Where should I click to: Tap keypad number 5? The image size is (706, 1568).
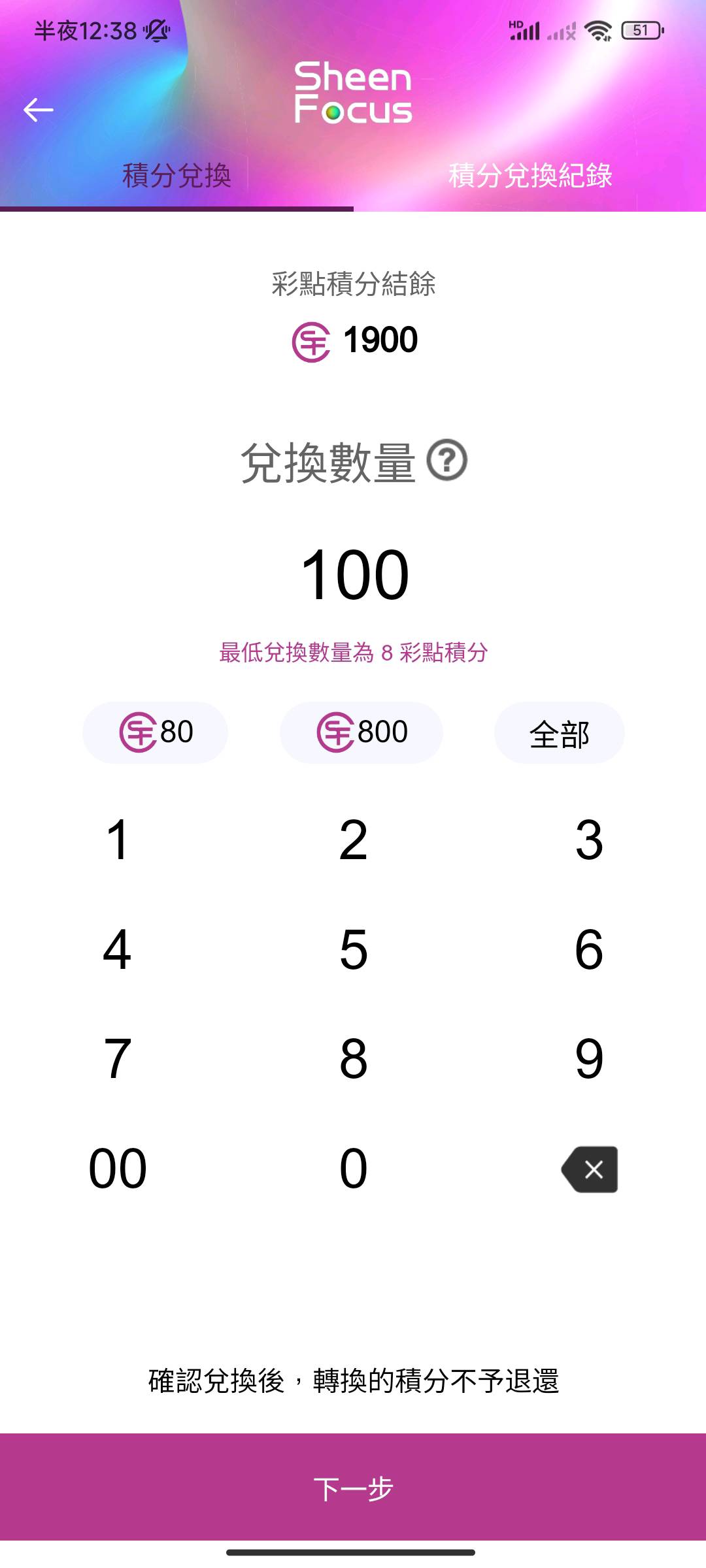(353, 950)
